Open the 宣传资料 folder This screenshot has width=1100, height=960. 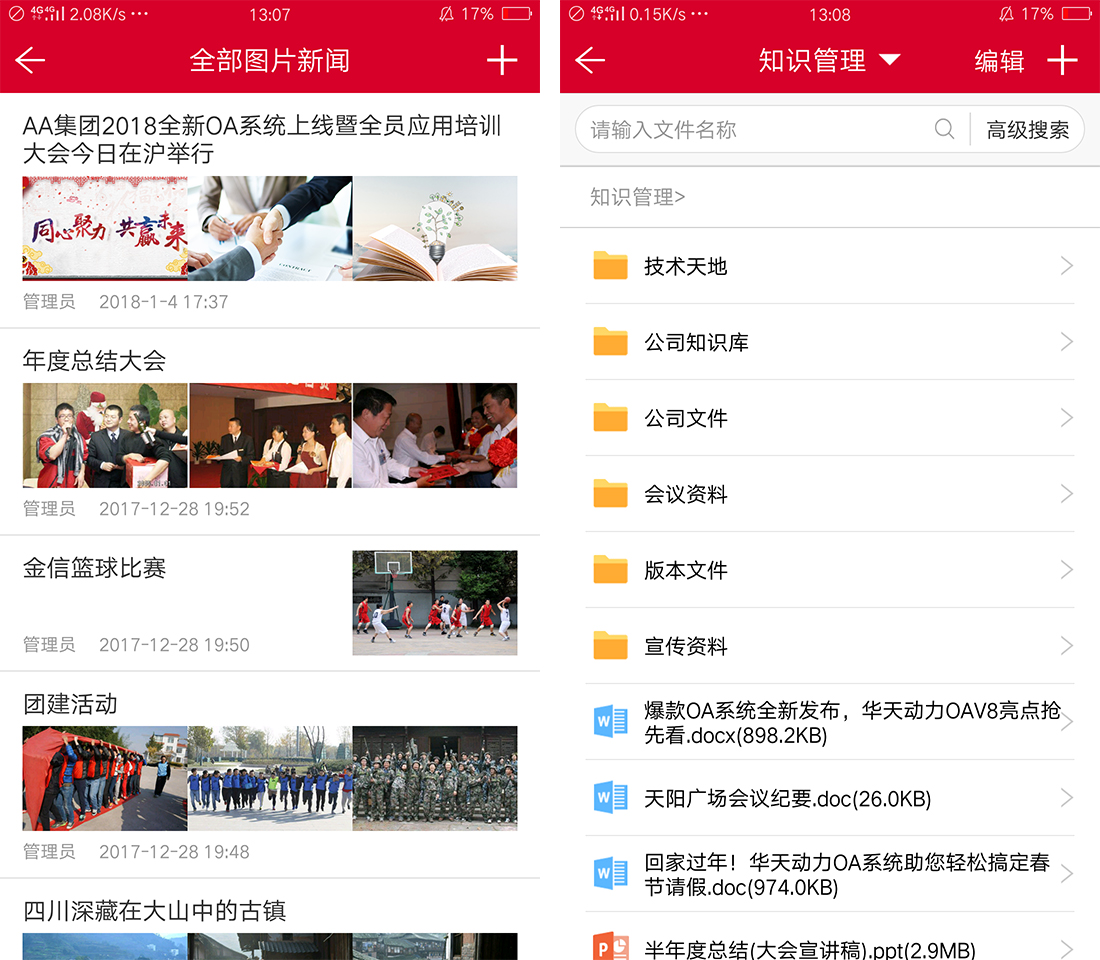(x=828, y=646)
